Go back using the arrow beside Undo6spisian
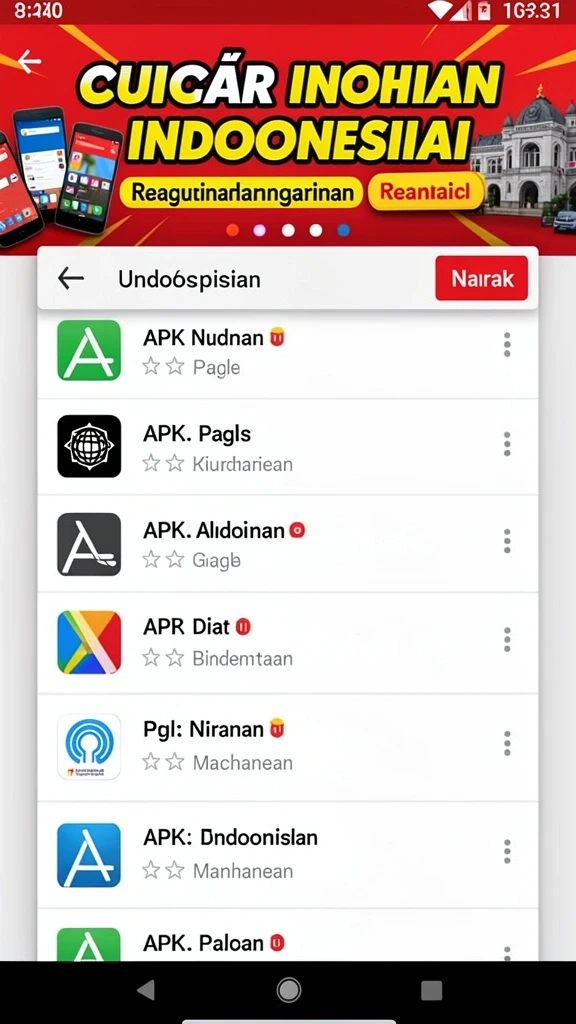Image resolution: width=576 pixels, height=1024 pixels. click(x=71, y=279)
